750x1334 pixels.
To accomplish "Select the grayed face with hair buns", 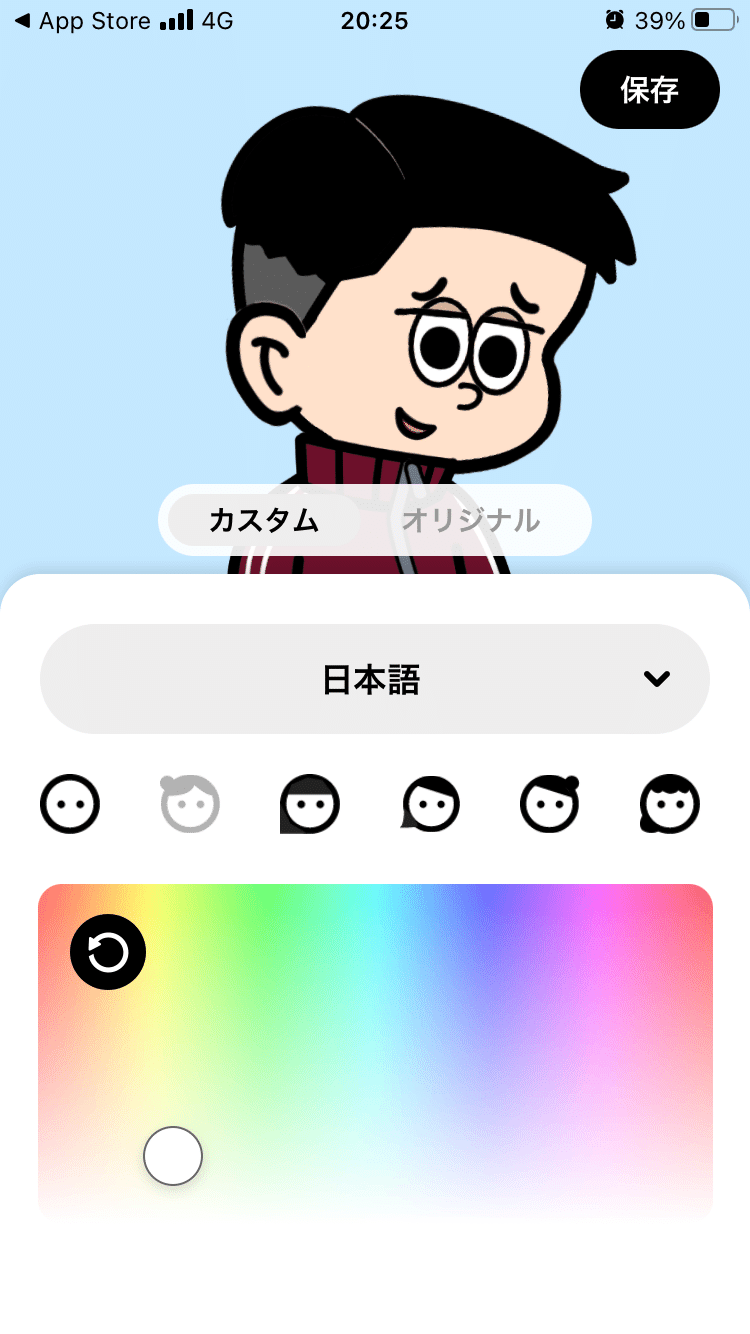I will tap(190, 803).
